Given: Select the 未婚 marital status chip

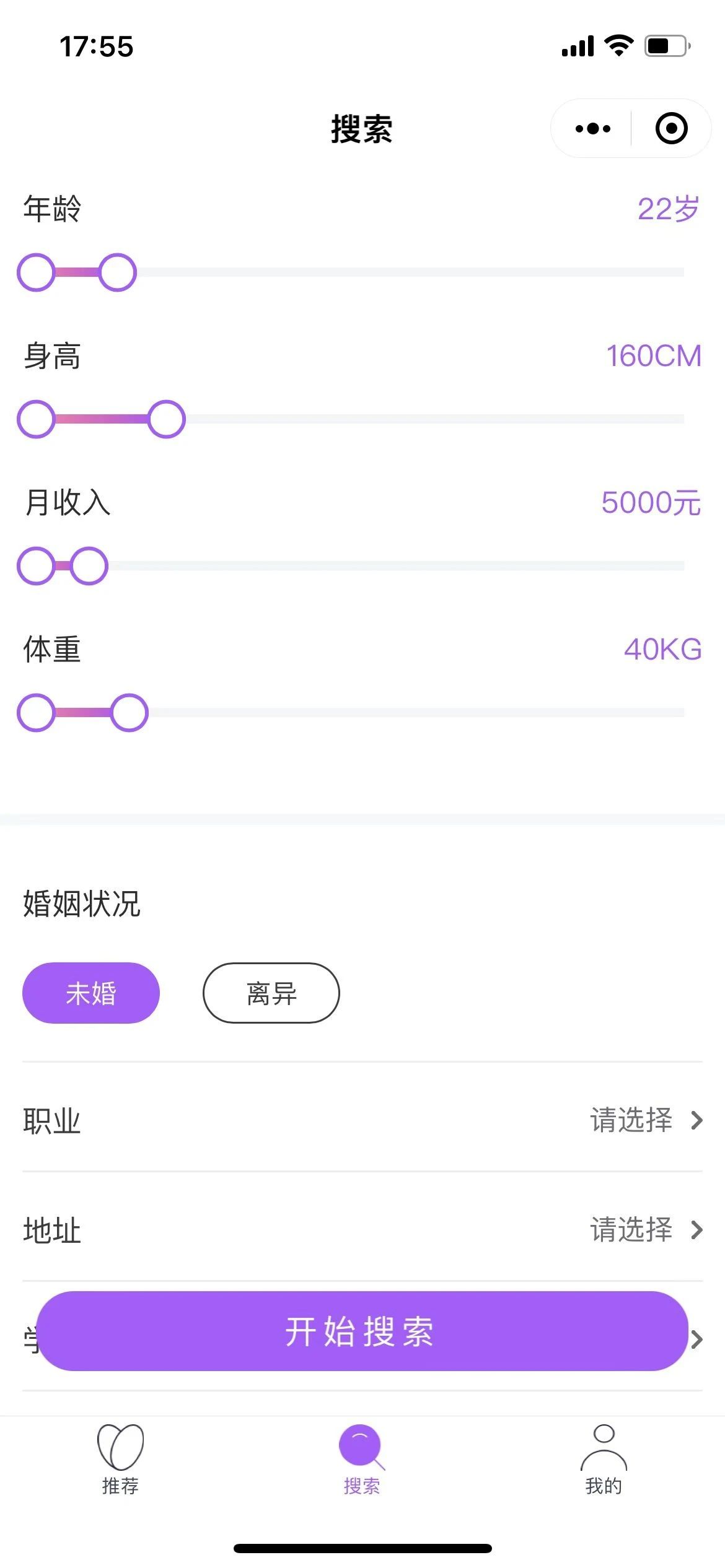Looking at the screenshot, I should click(x=91, y=993).
